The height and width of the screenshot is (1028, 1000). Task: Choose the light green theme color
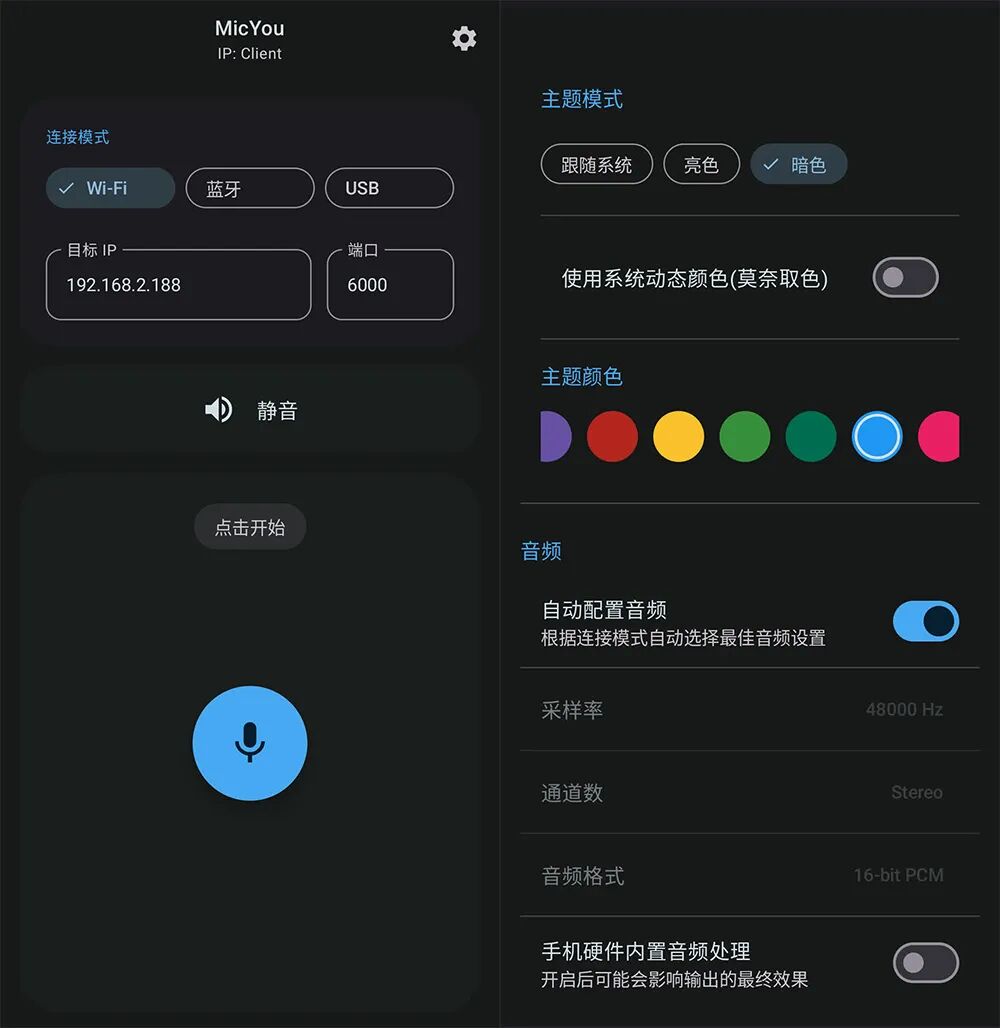(x=744, y=437)
